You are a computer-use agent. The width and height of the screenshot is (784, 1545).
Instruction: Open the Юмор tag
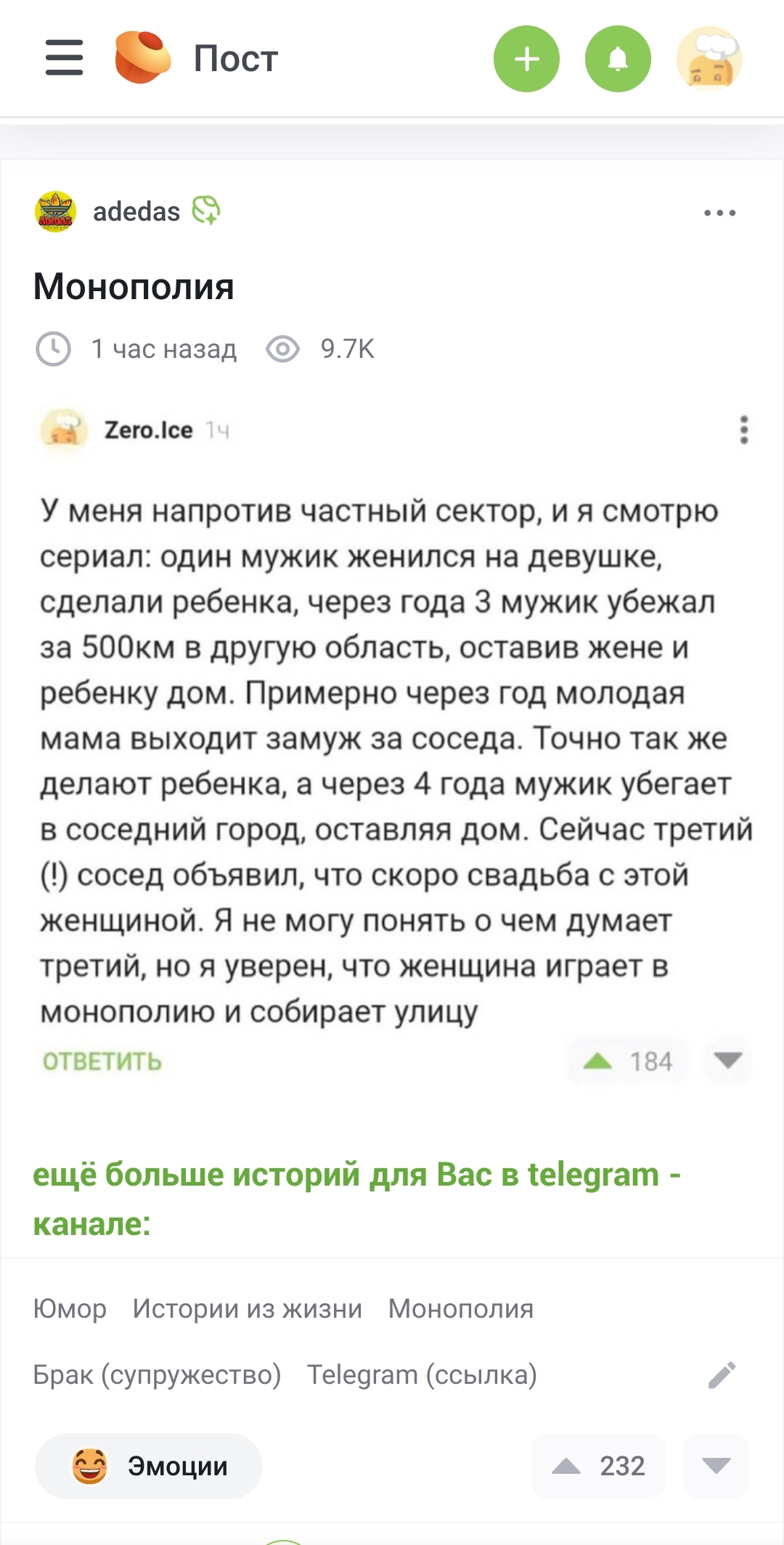point(70,1308)
